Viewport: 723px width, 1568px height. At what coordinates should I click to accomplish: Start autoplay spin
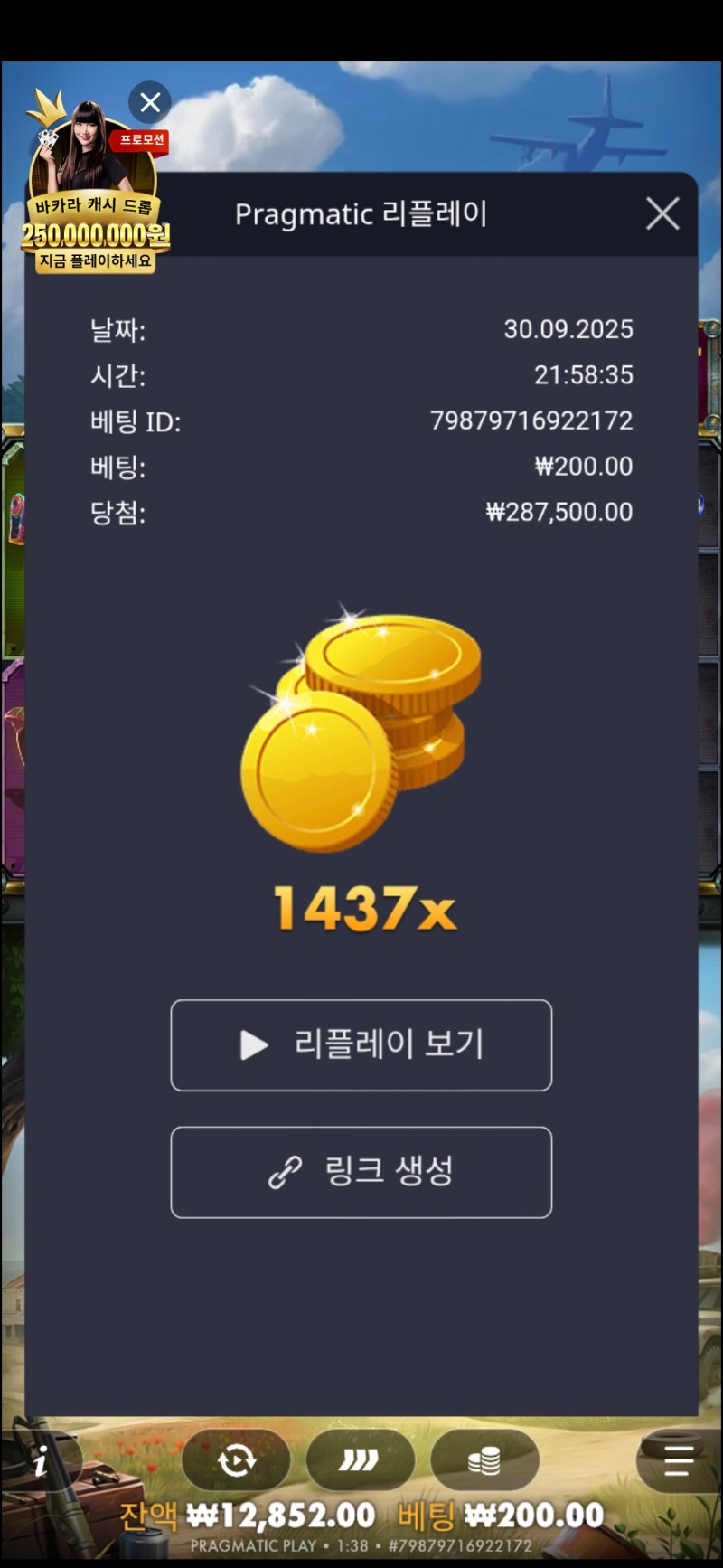(x=237, y=1459)
